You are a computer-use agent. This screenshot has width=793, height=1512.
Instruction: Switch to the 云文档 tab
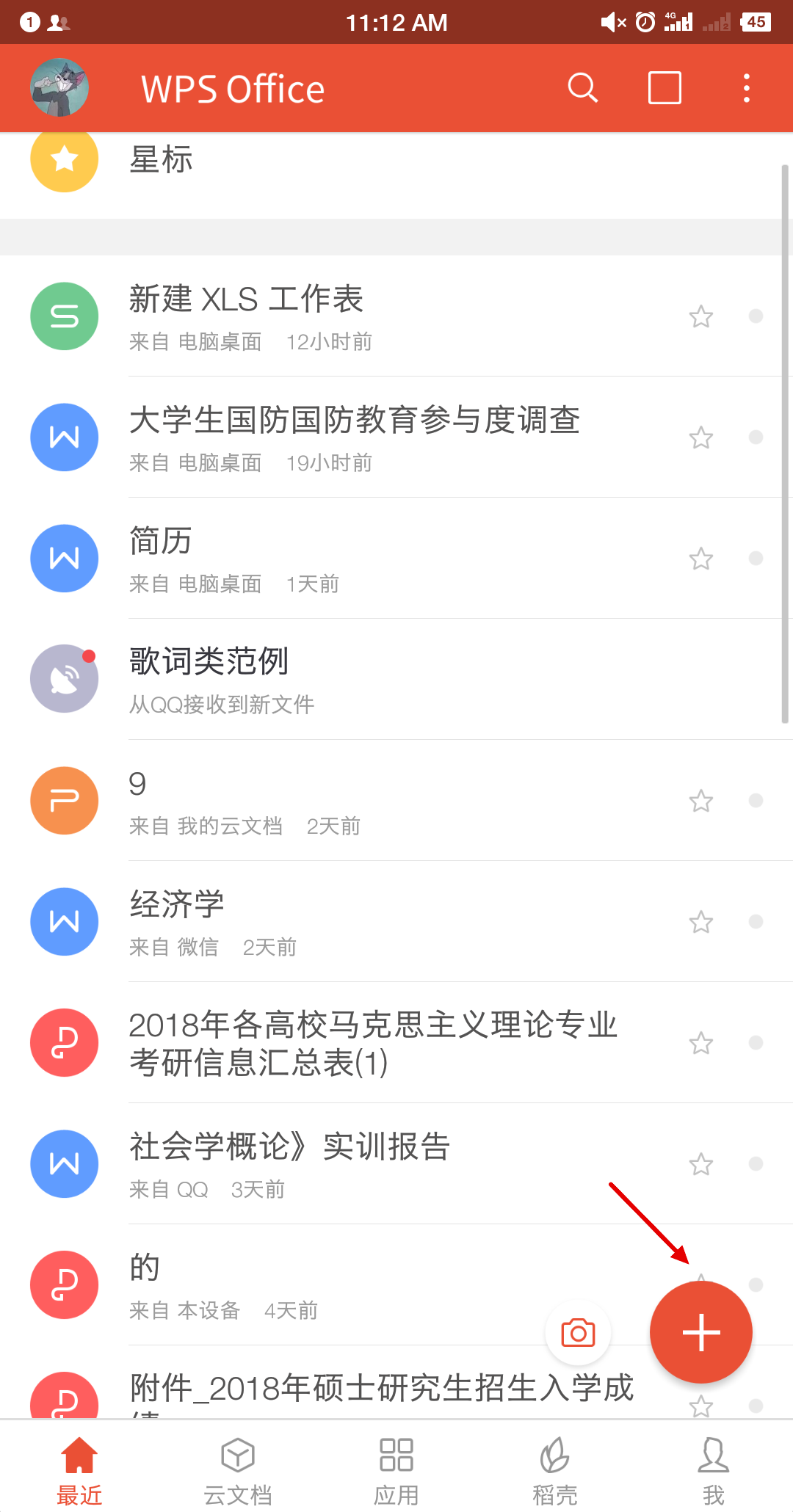tap(238, 1468)
